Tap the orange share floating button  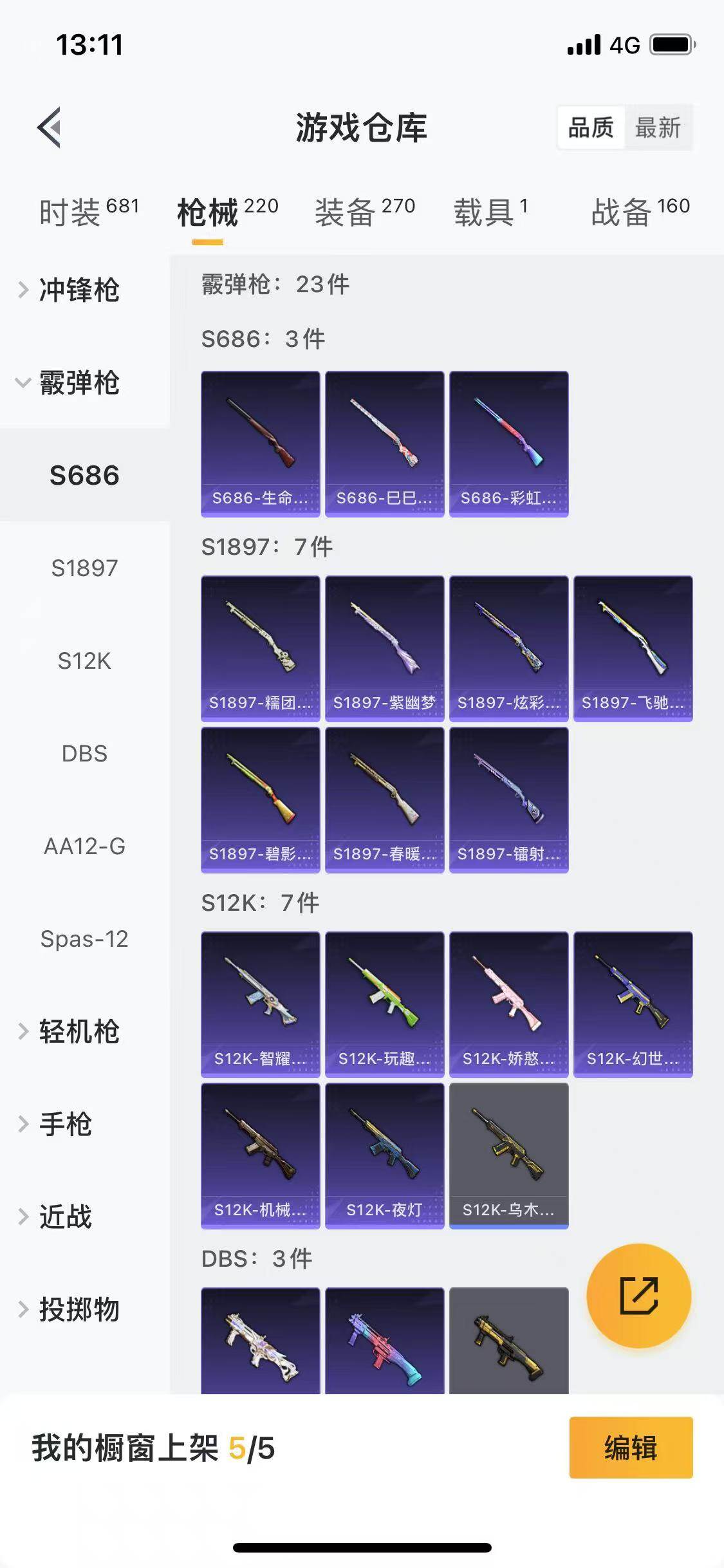pos(639,1295)
